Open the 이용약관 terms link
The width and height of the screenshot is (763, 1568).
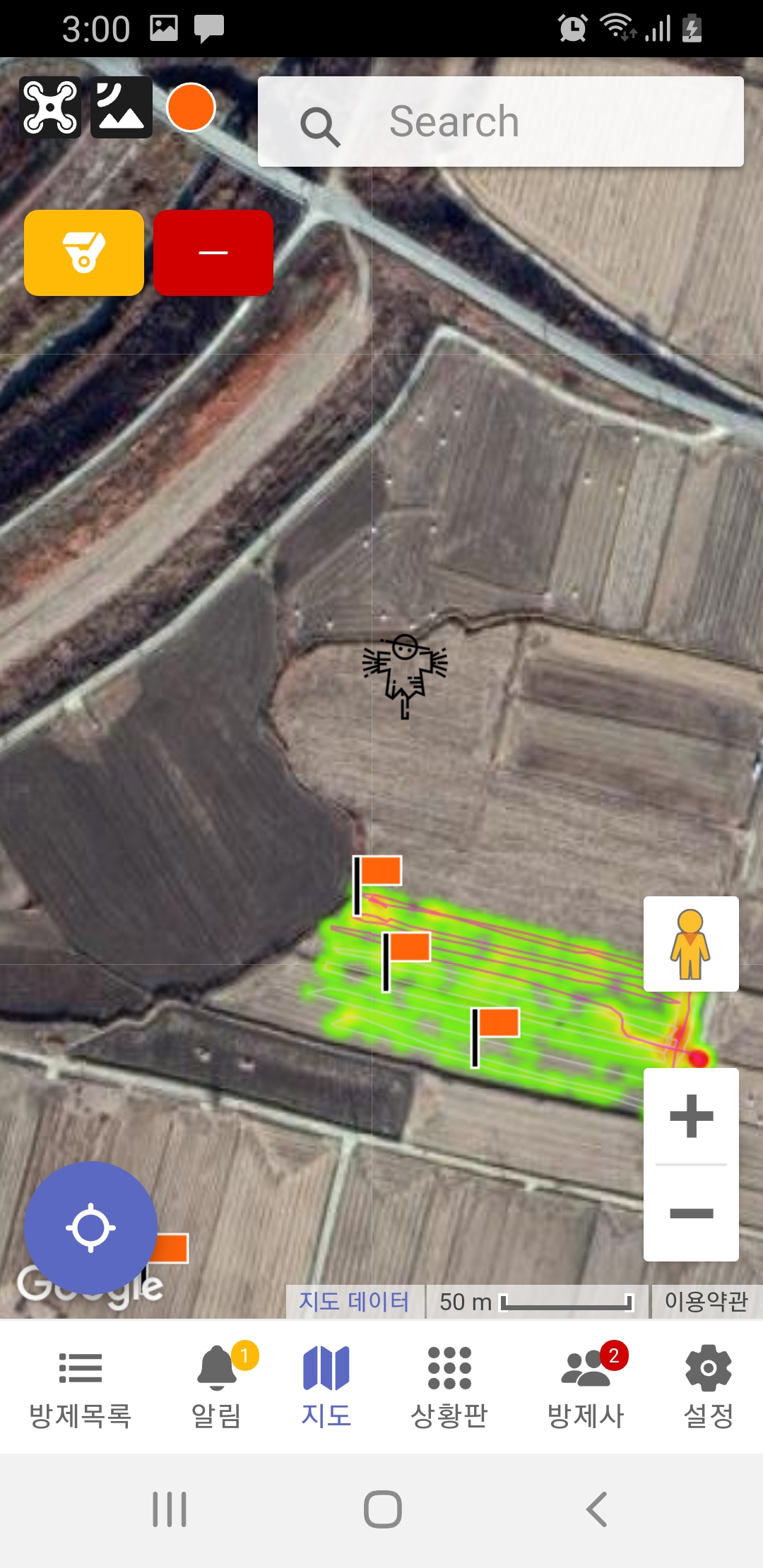(x=706, y=1301)
